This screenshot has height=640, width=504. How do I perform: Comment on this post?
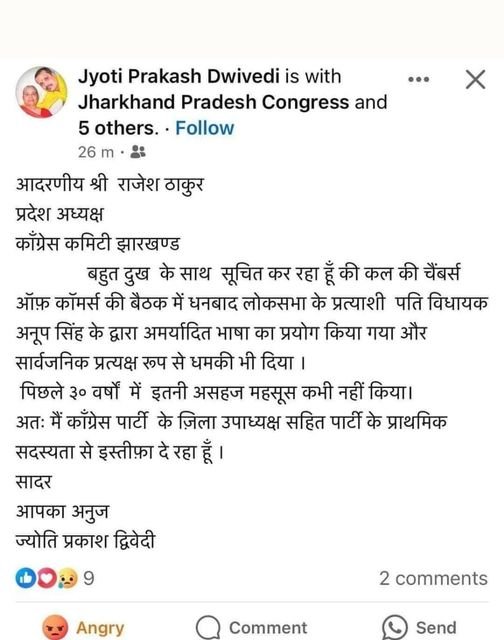pyautogui.click(x=252, y=628)
